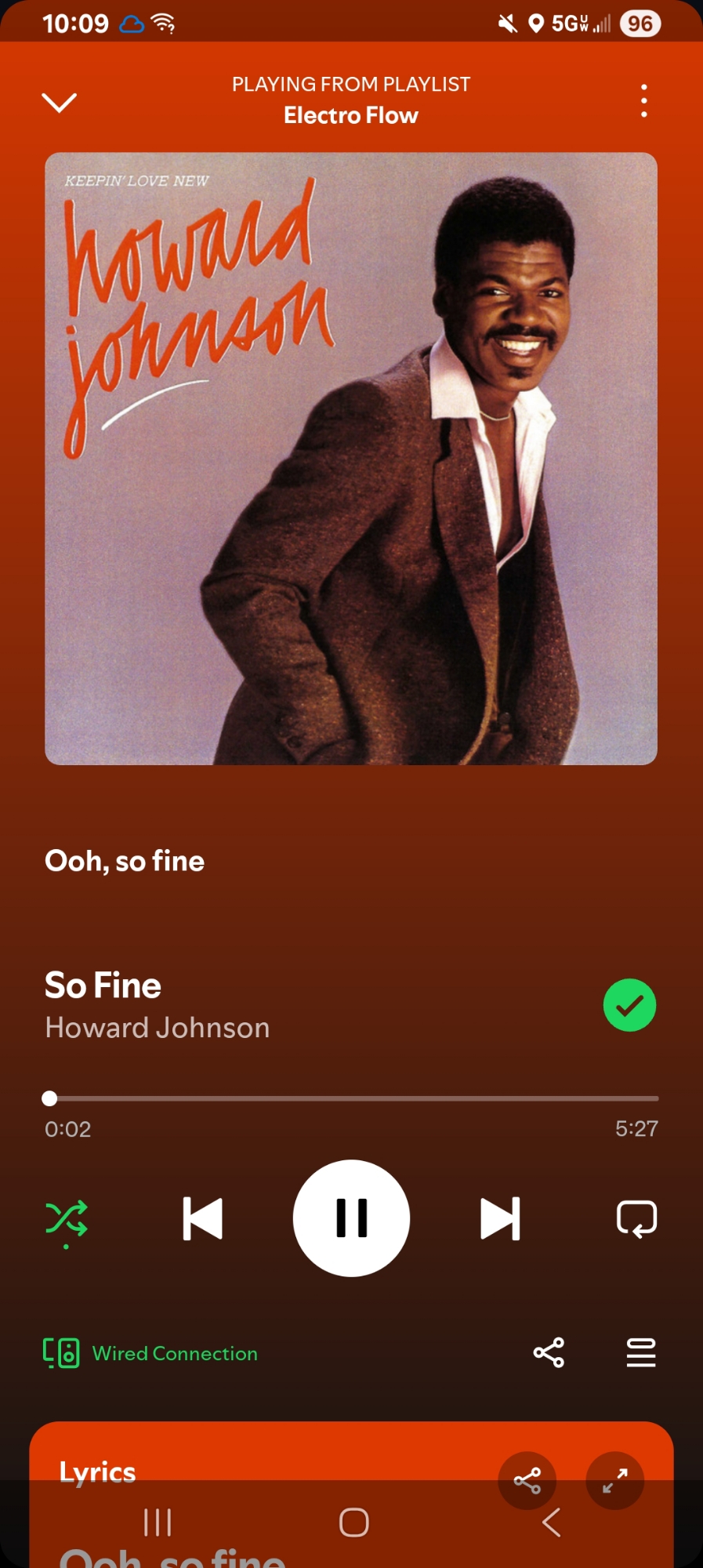Open artist Howard Johnson
This screenshot has height=1568, width=703.
[x=157, y=1028]
